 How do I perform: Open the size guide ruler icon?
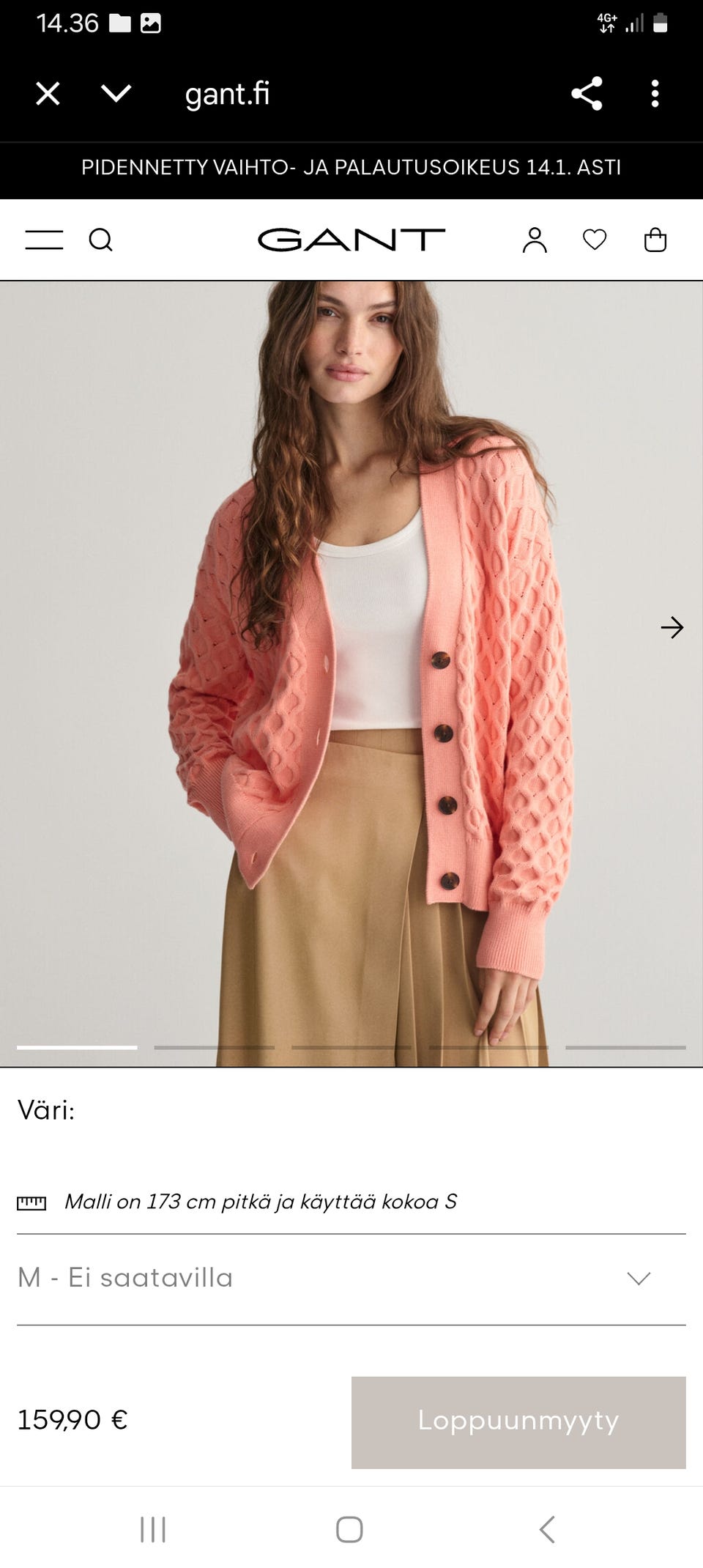pyautogui.click(x=31, y=1202)
